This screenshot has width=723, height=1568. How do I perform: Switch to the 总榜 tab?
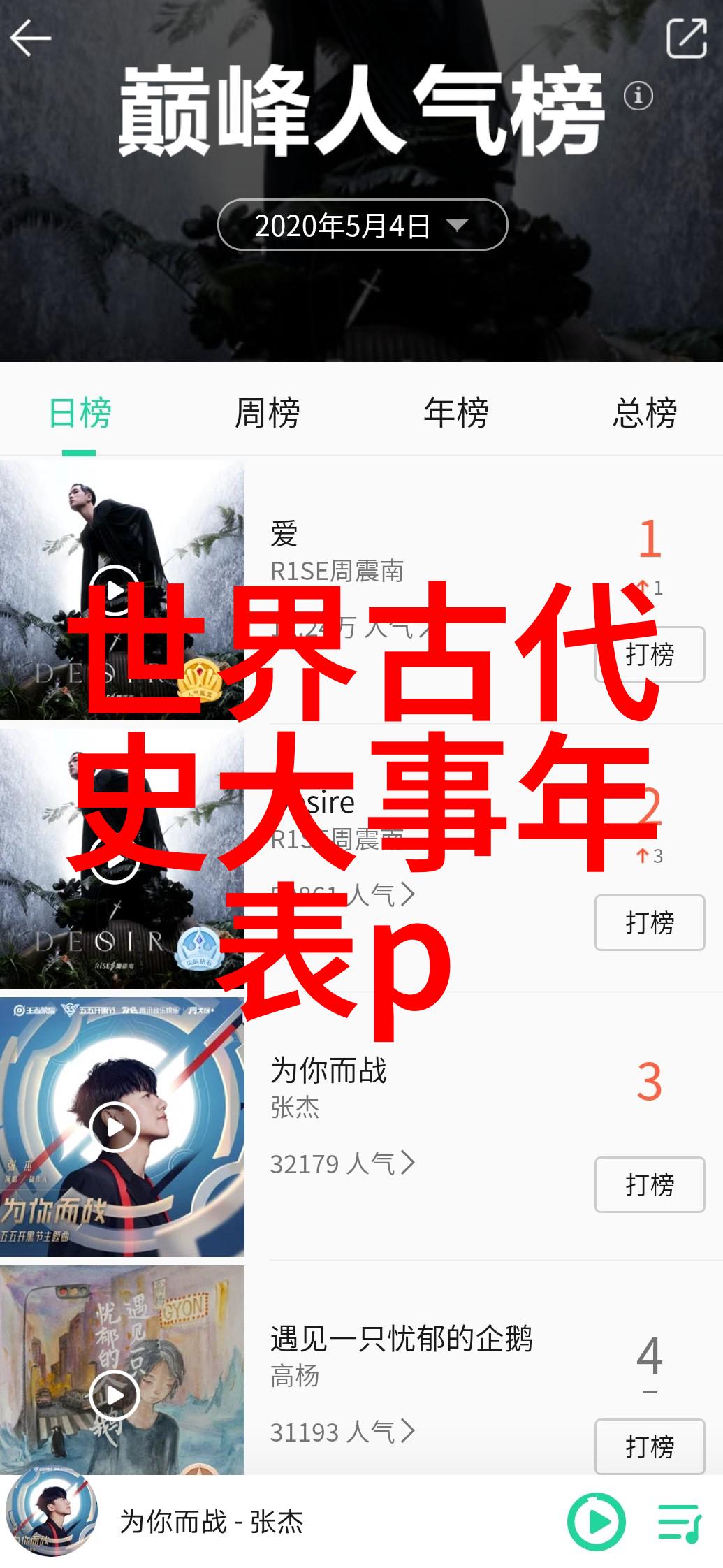point(645,412)
